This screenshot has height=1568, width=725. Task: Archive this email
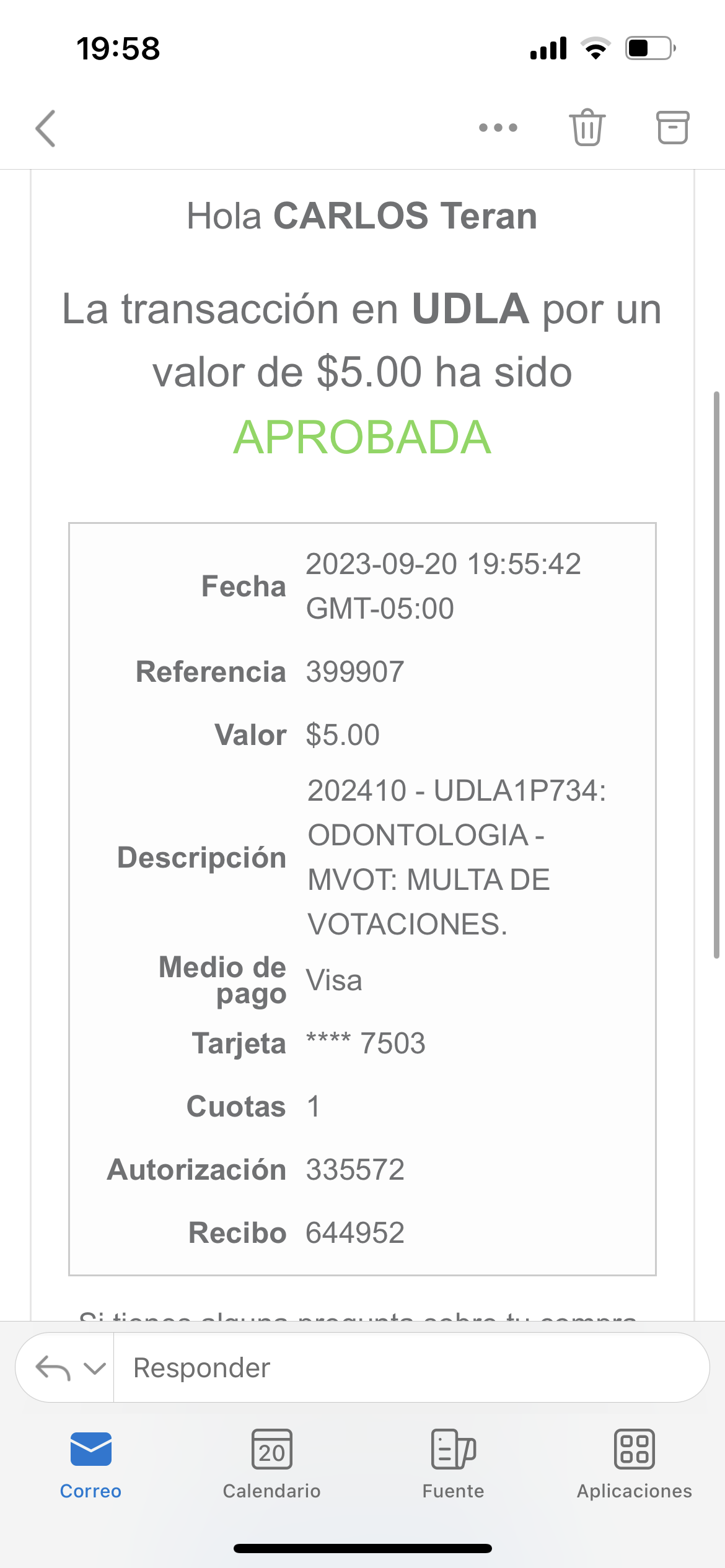672,128
